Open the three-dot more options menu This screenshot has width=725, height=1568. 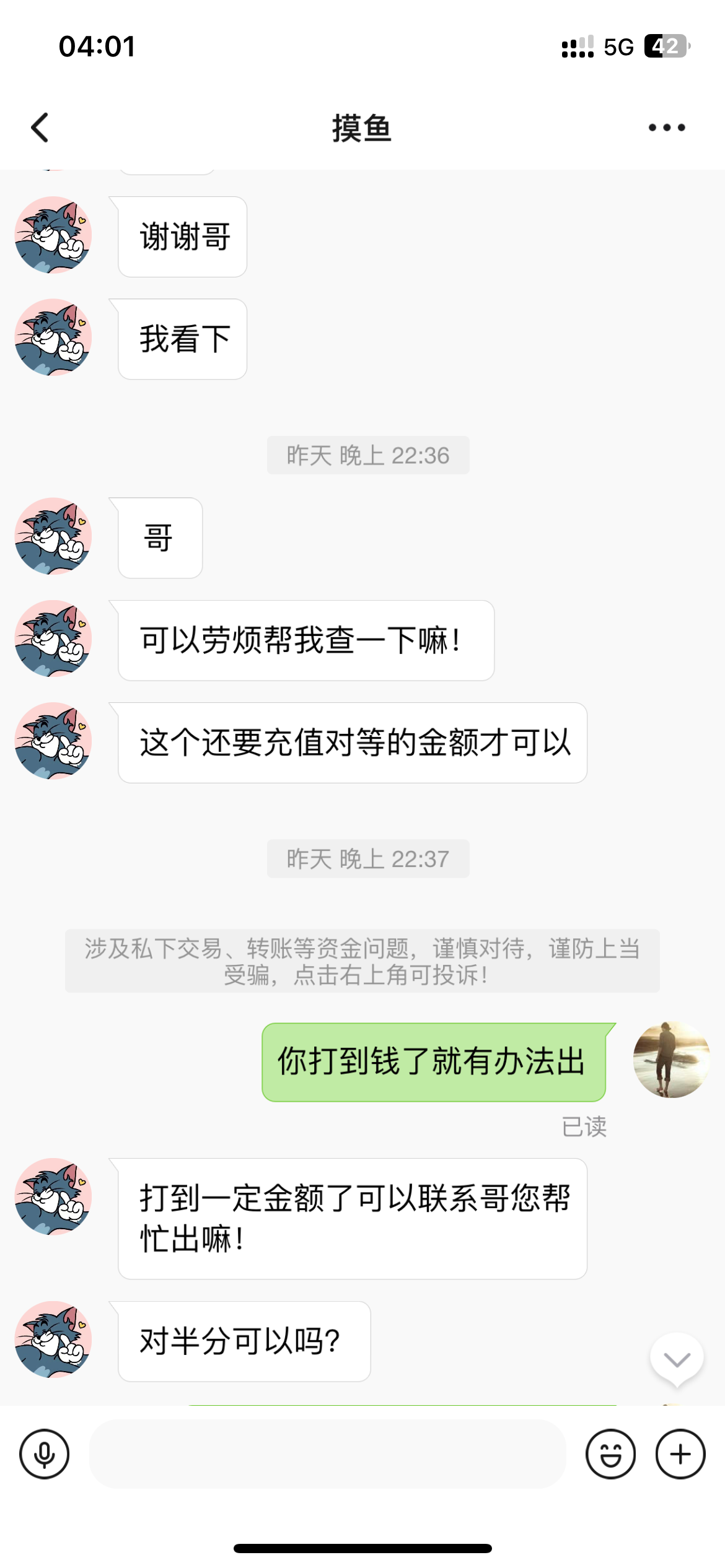pyautogui.click(x=666, y=128)
